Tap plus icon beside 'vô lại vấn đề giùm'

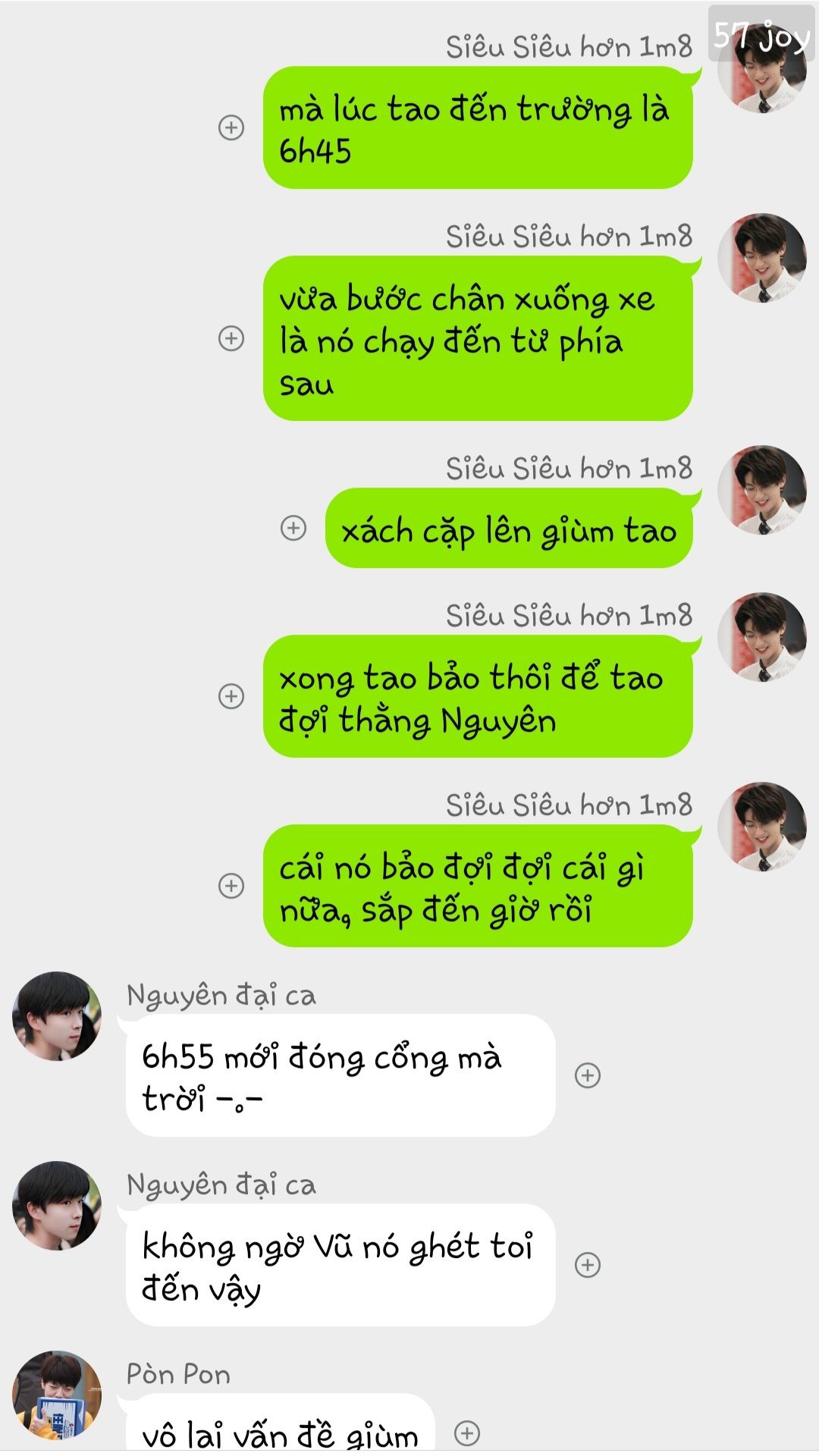pos(467,1433)
